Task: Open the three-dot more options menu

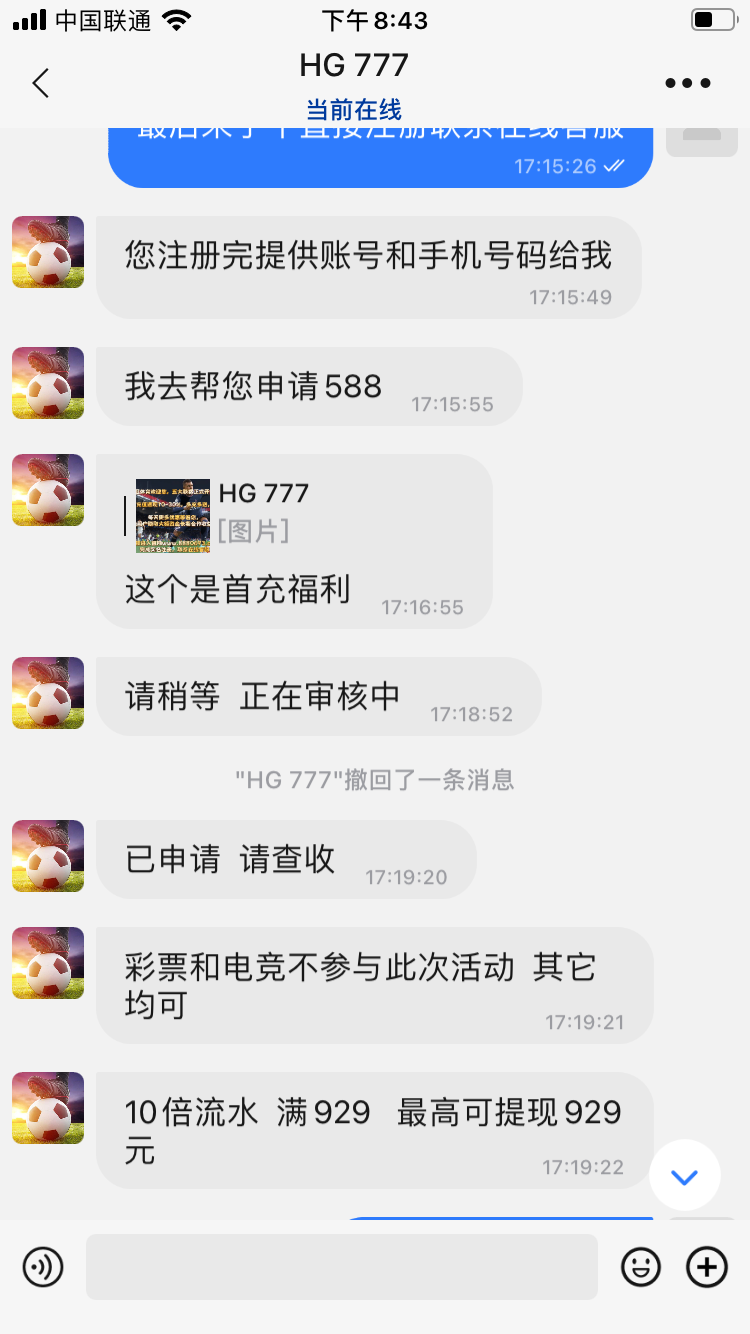Action: coord(688,83)
